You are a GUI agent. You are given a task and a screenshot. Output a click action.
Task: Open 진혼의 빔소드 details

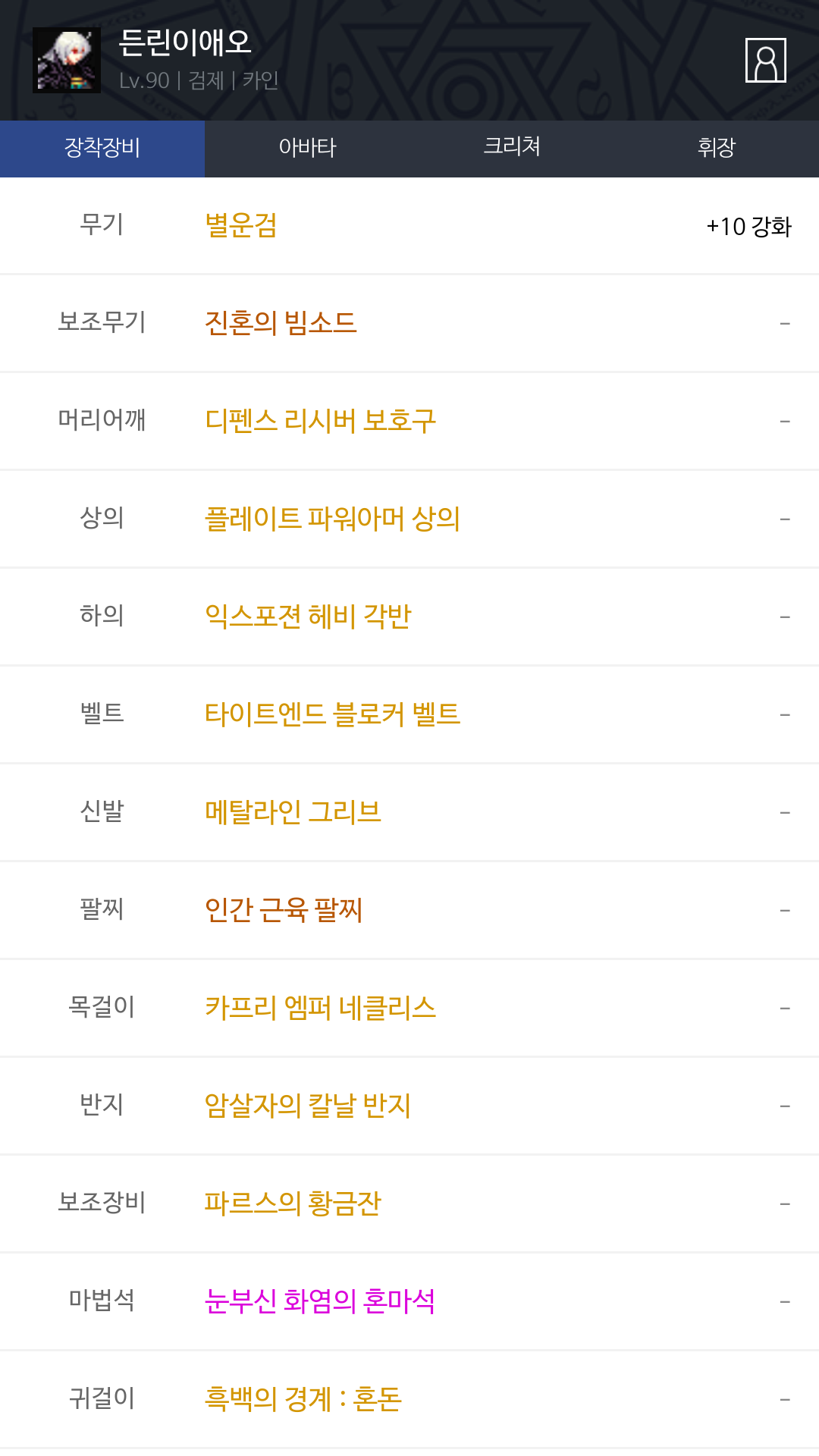coord(281,323)
